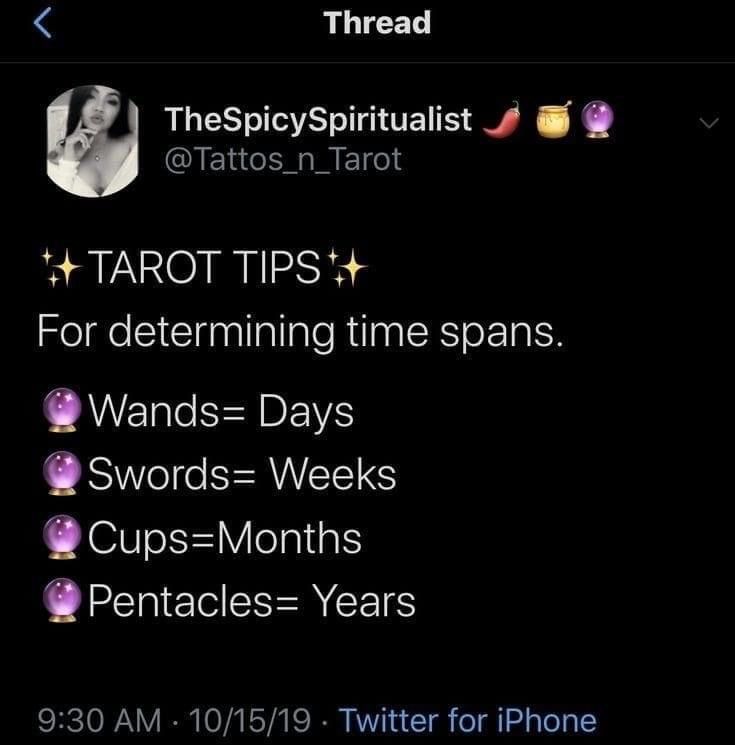
Task: Go back from the Thread view
Action: pos(42,25)
